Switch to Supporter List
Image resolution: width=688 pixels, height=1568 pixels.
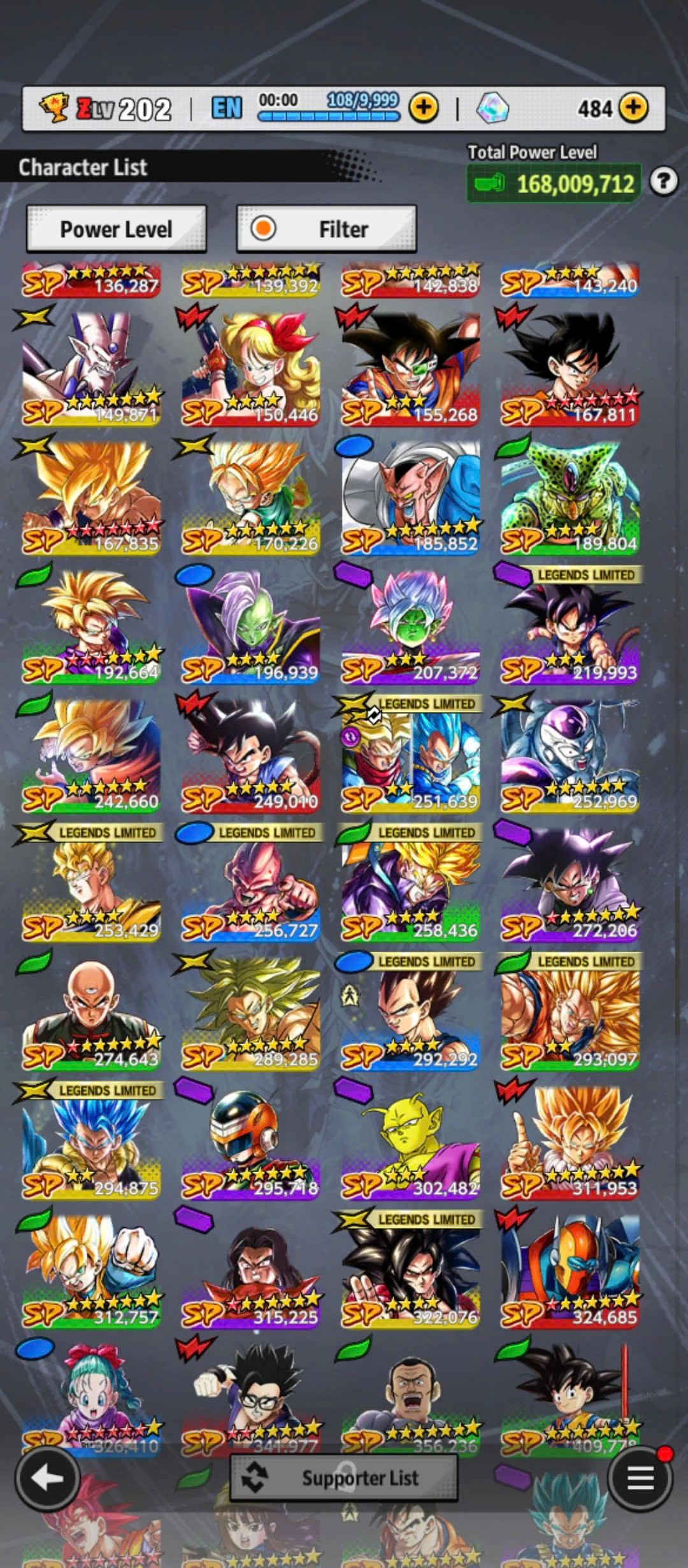343,1477
